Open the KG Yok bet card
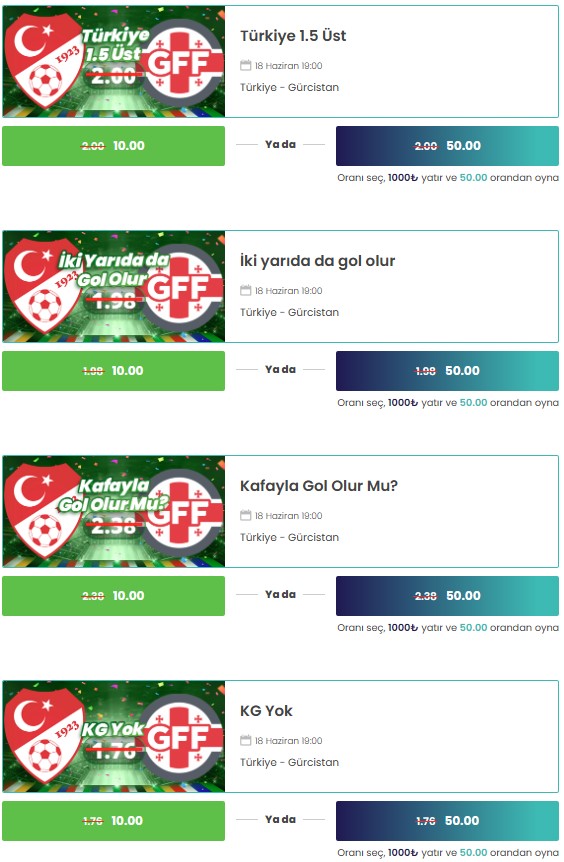 280,736
